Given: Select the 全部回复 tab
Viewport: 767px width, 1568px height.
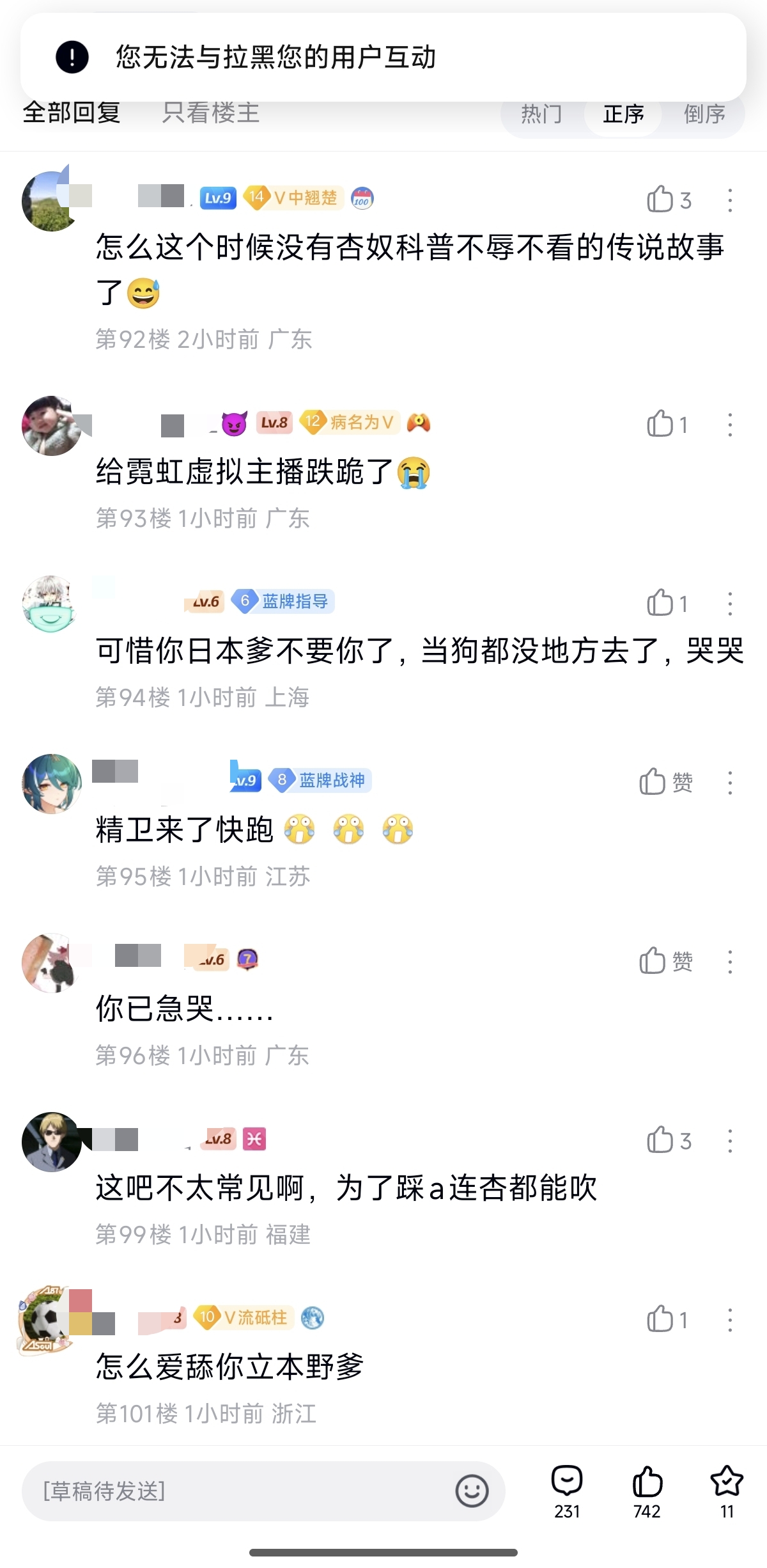Looking at the screenshot, I should click(72, 113).
